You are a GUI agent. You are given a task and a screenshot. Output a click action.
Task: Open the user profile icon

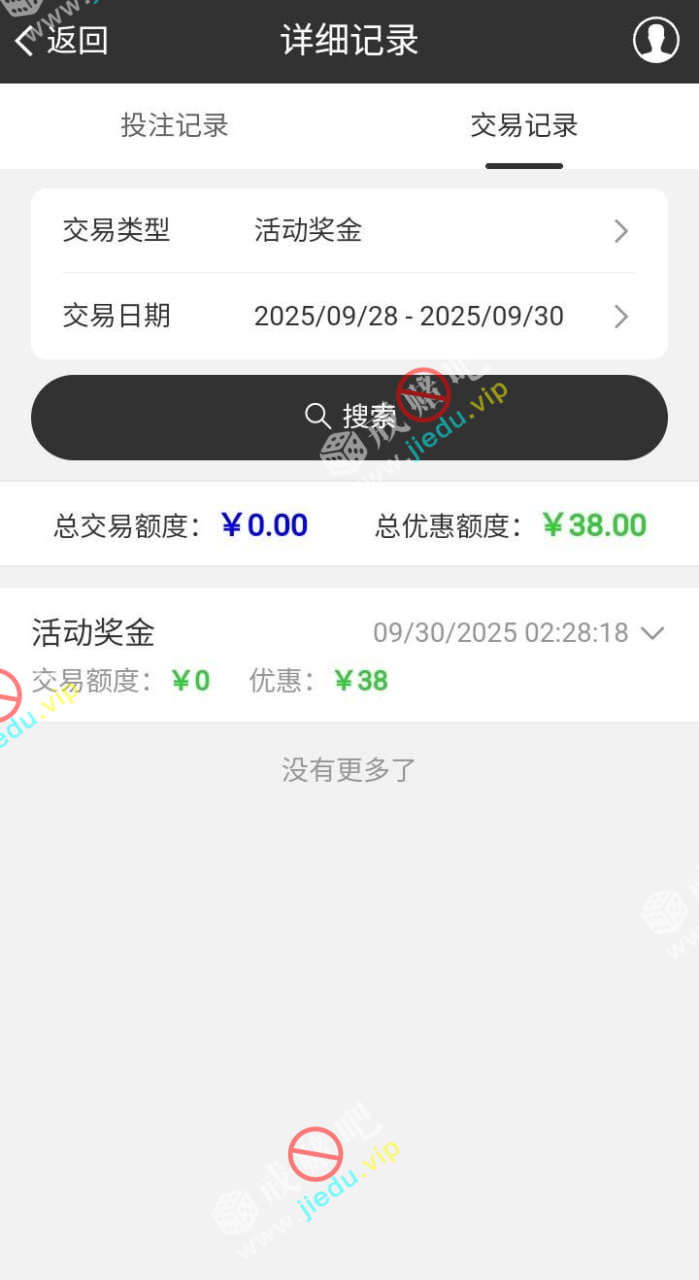[656, 41]
